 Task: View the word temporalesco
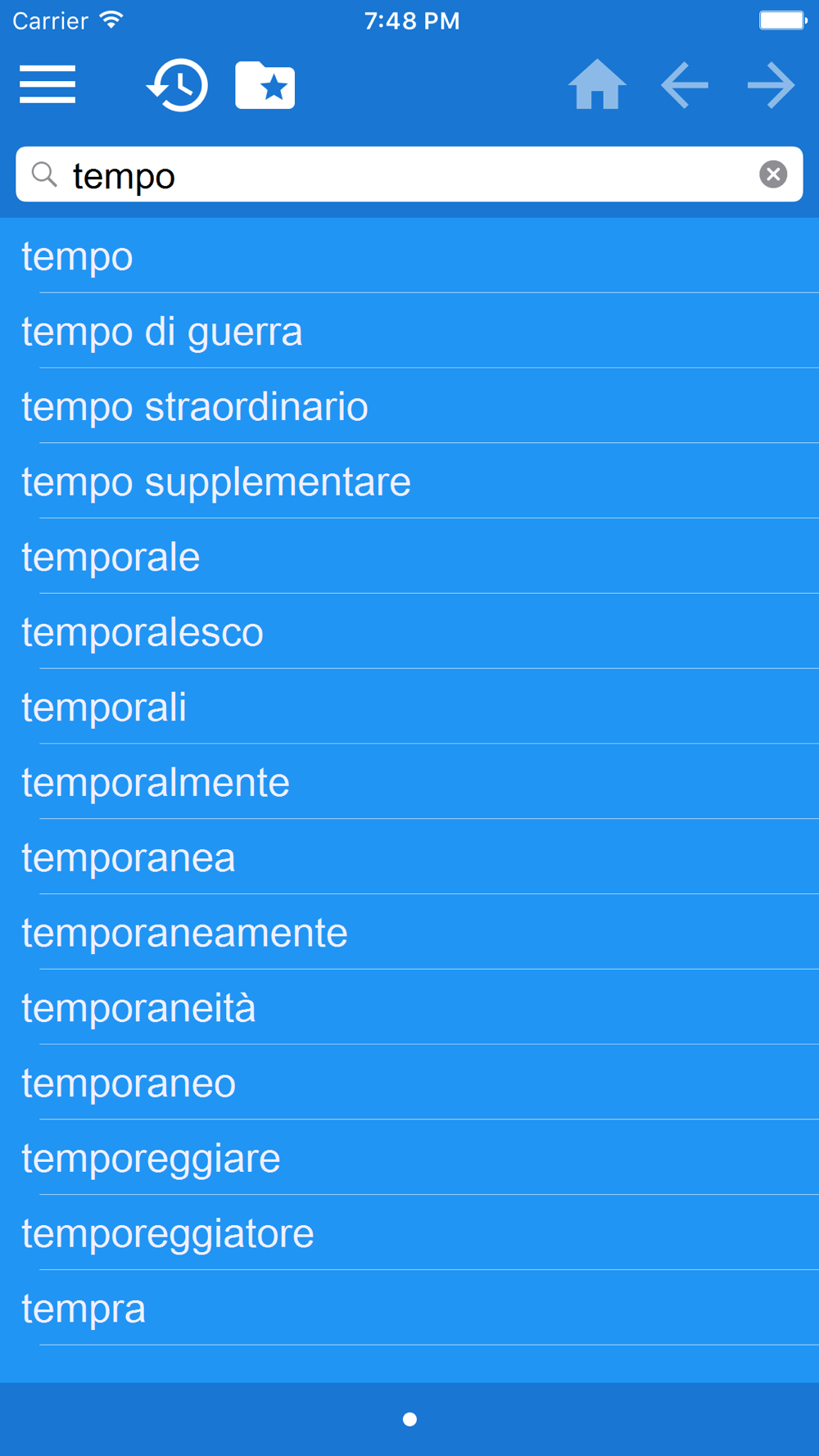(x=143, y=632)
